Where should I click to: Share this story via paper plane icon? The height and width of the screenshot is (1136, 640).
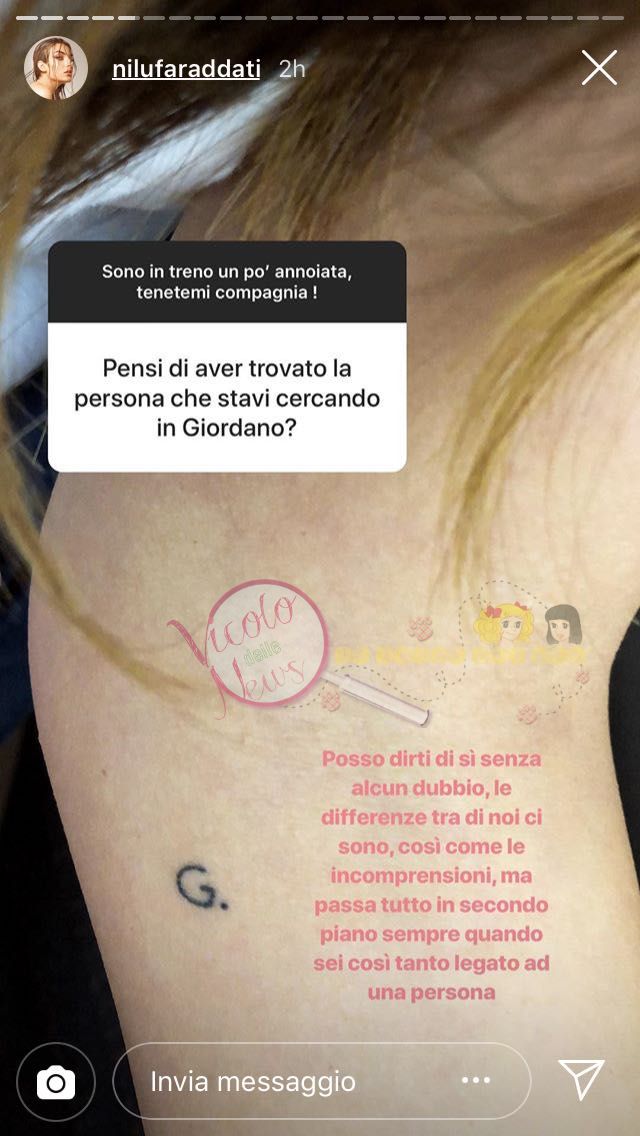click(x=581, y=1081)
